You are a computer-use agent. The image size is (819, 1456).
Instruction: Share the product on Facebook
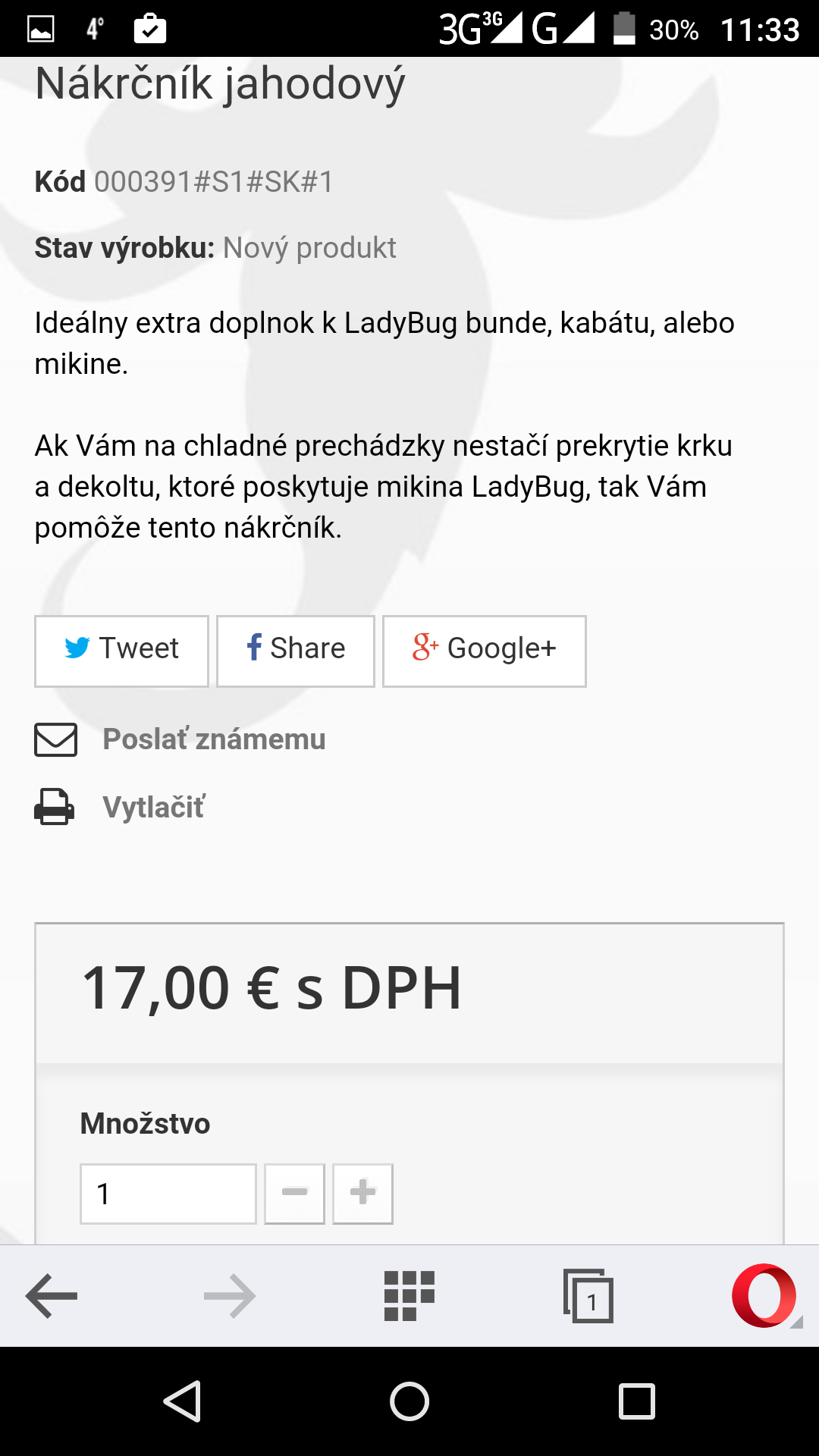click(x=296, y=651)
